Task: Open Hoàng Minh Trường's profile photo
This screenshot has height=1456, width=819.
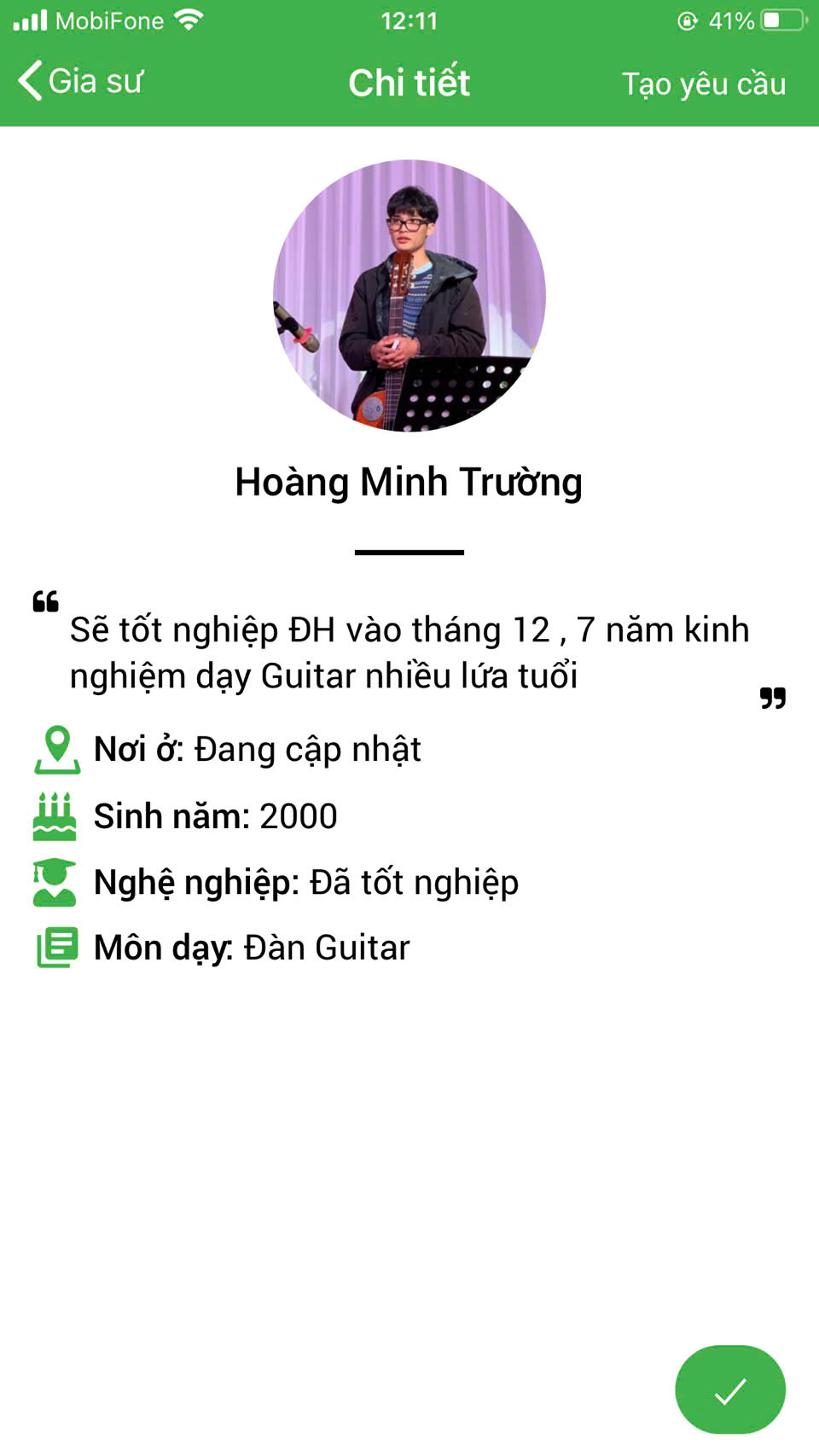Action: point(409,295)
